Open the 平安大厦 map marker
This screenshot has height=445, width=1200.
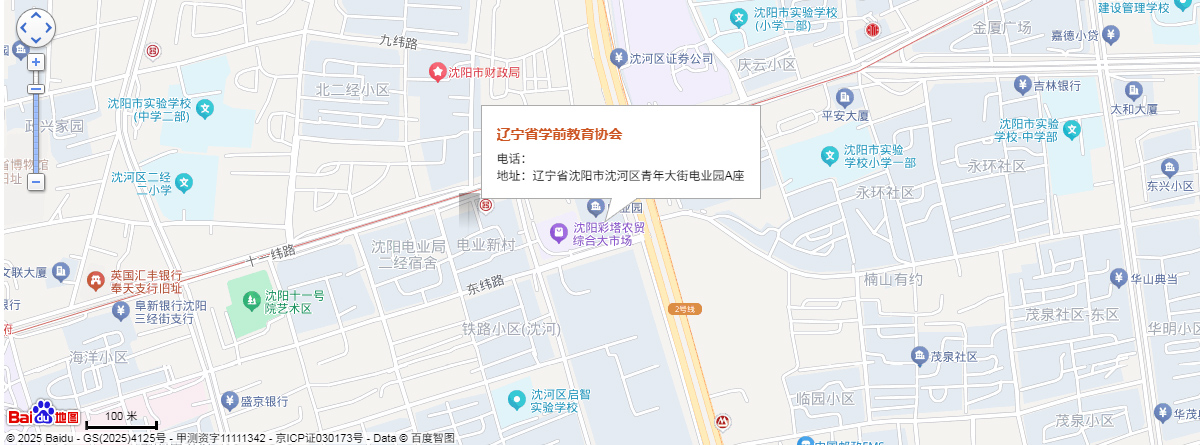846,96
